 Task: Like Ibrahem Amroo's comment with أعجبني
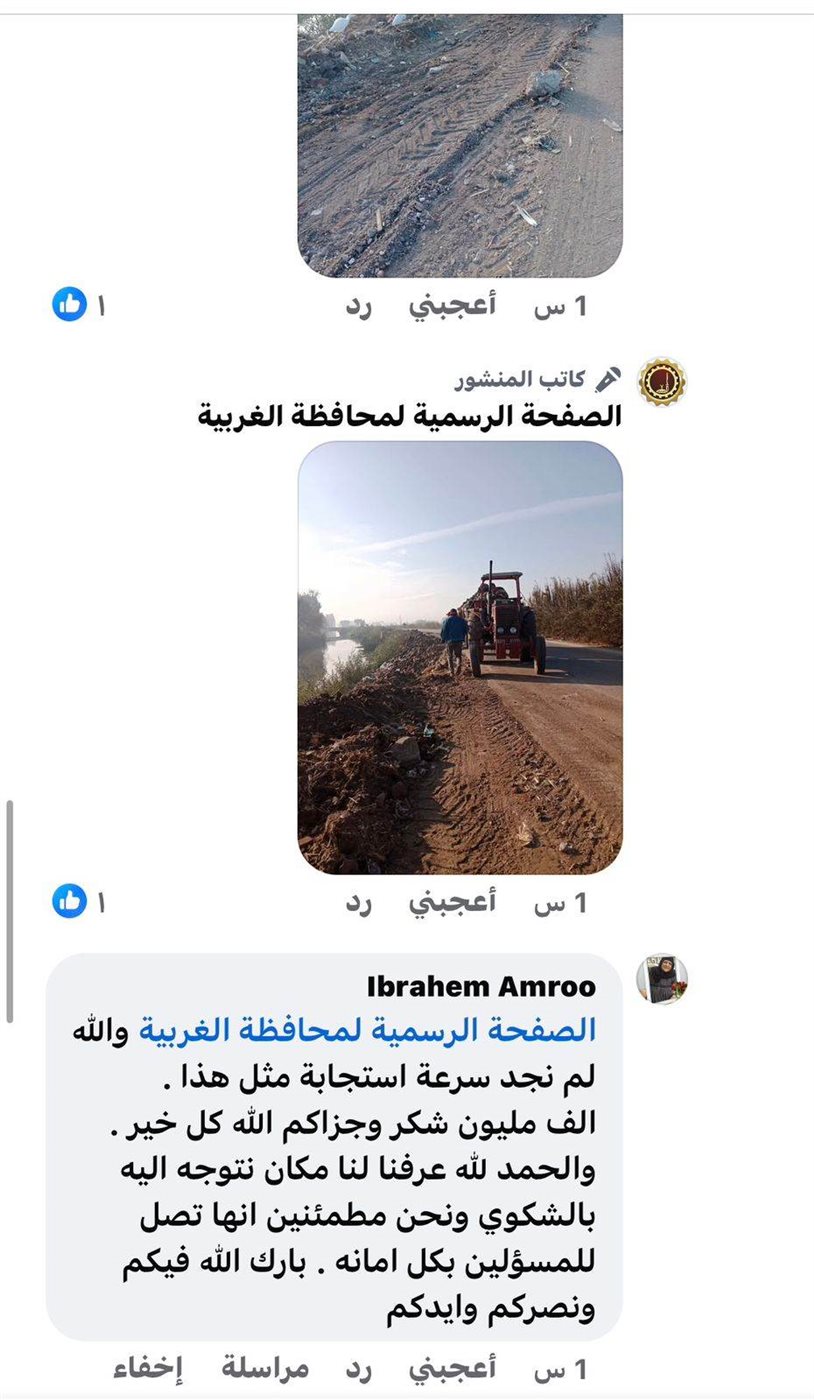point(451,1368)
